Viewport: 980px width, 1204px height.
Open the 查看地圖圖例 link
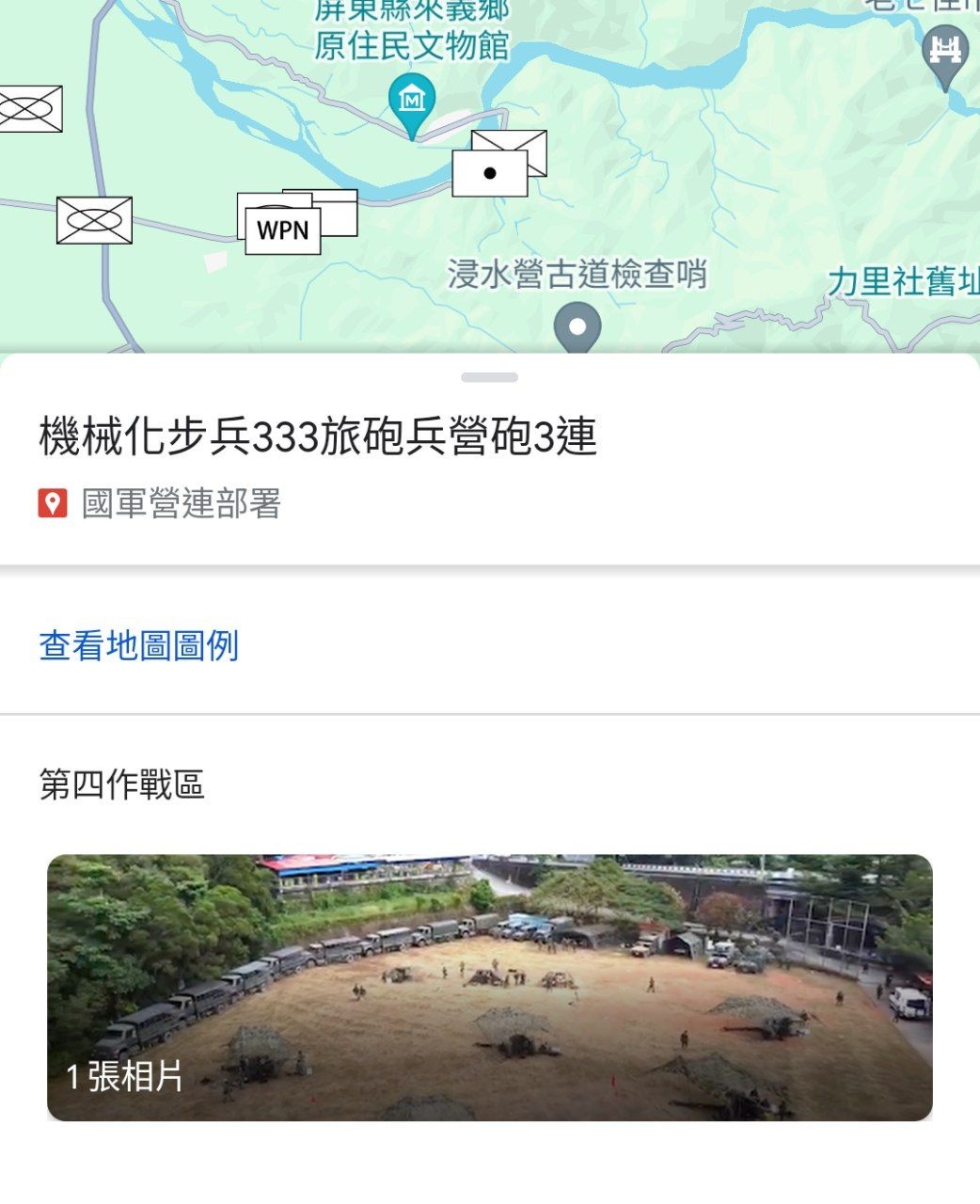pos(138,646)
